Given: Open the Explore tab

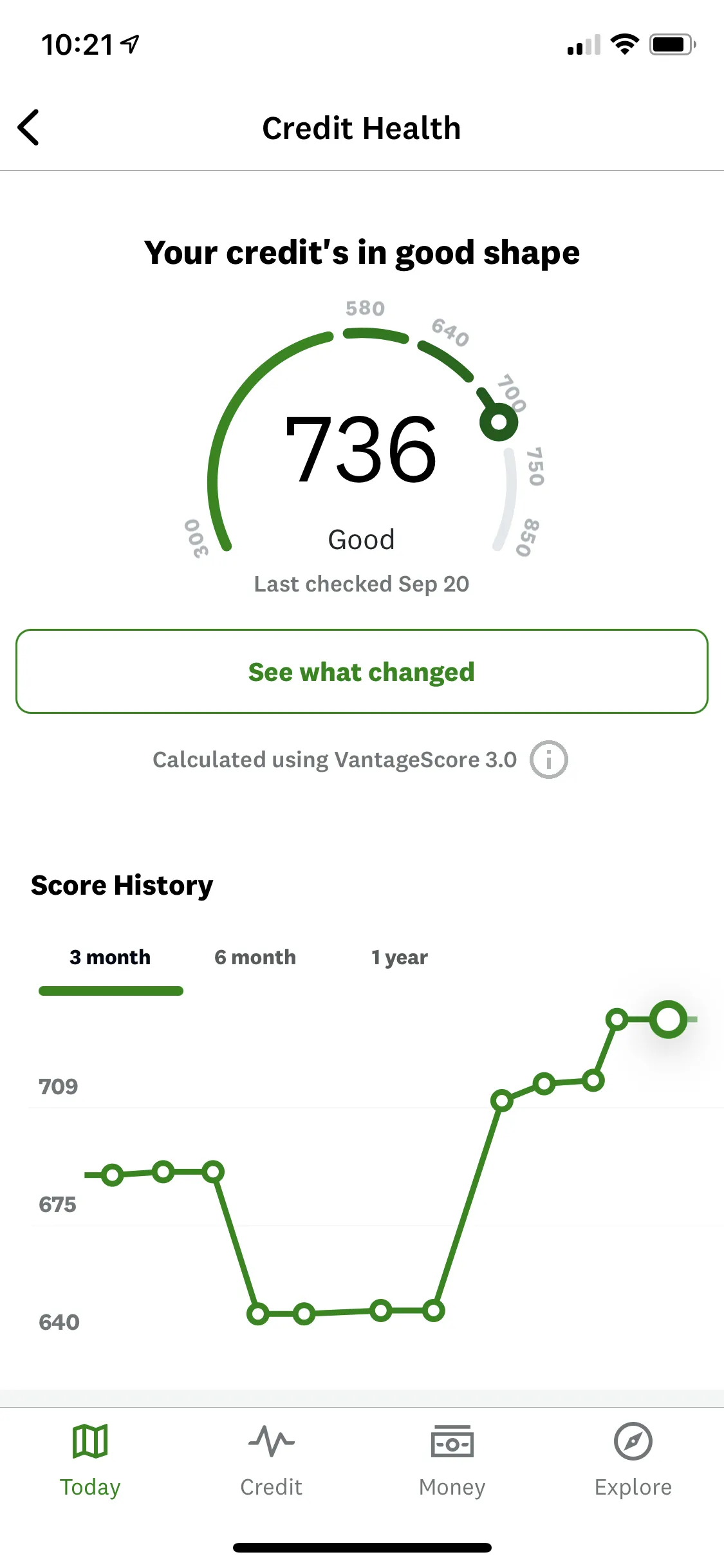Looking at the screenshot, I should click(633, 1460).
